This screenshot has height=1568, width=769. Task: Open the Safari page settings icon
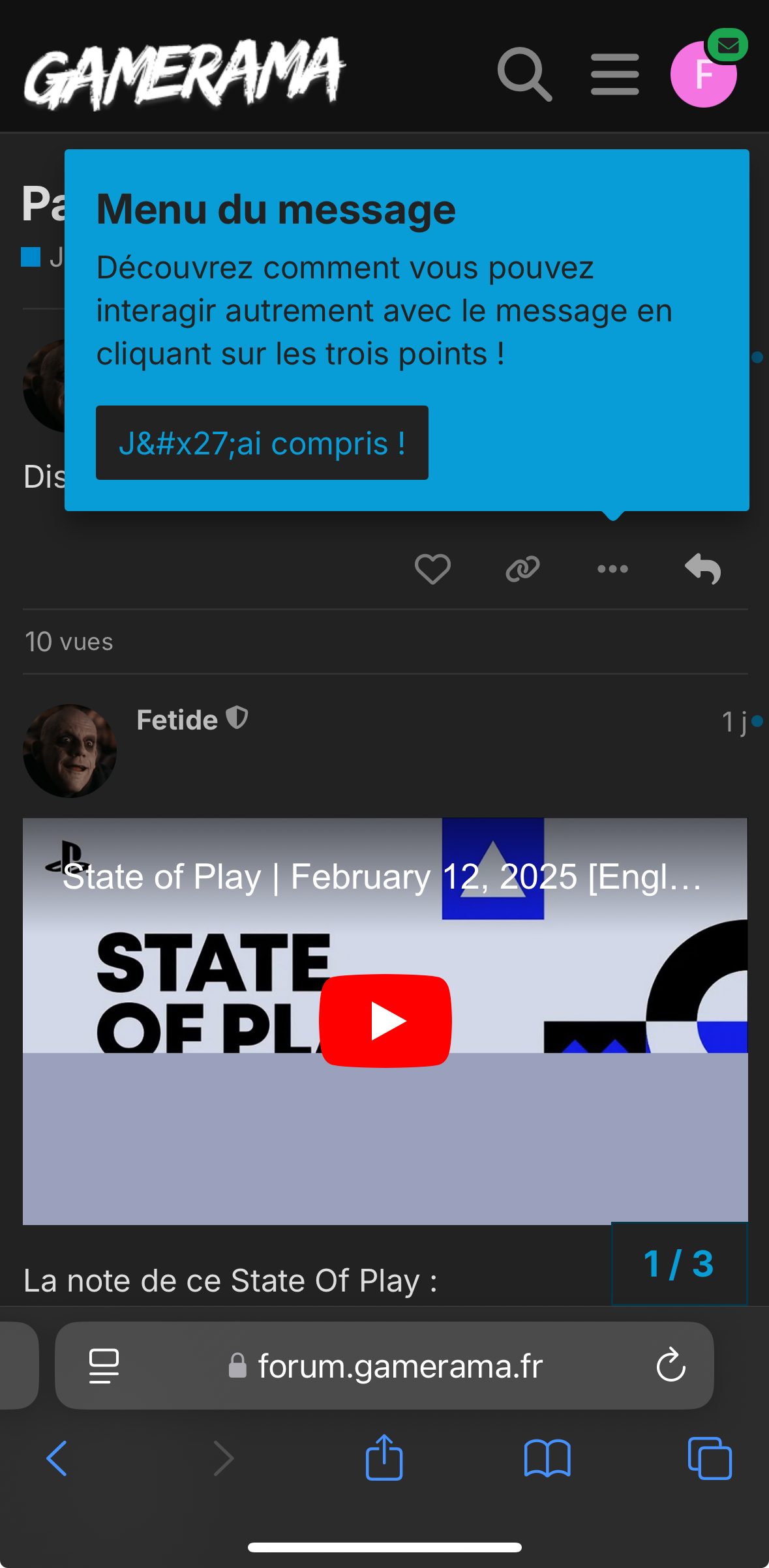tap(104, 1365)
